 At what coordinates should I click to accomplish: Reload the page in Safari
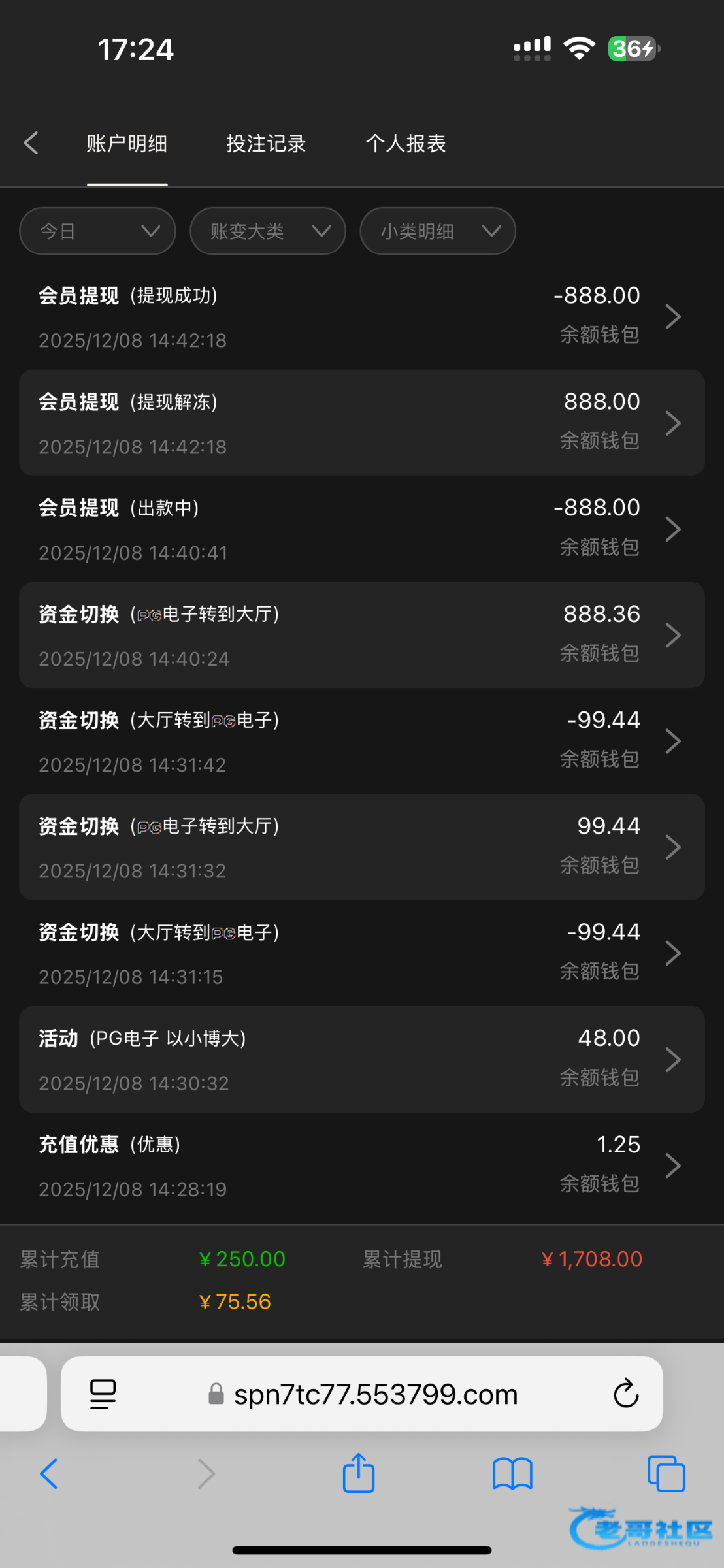click(625, 1394)
